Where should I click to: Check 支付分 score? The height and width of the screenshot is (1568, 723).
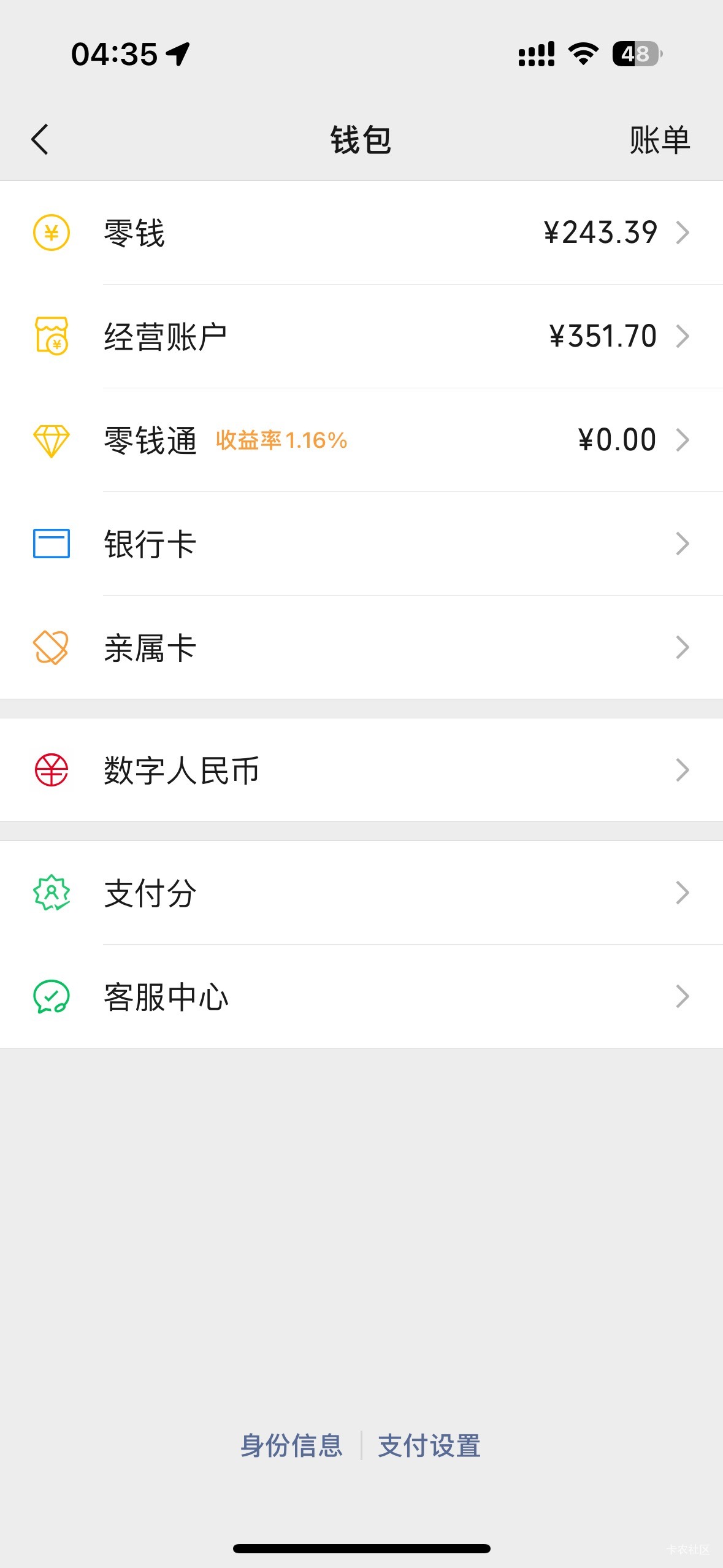[x=361, y=893]
